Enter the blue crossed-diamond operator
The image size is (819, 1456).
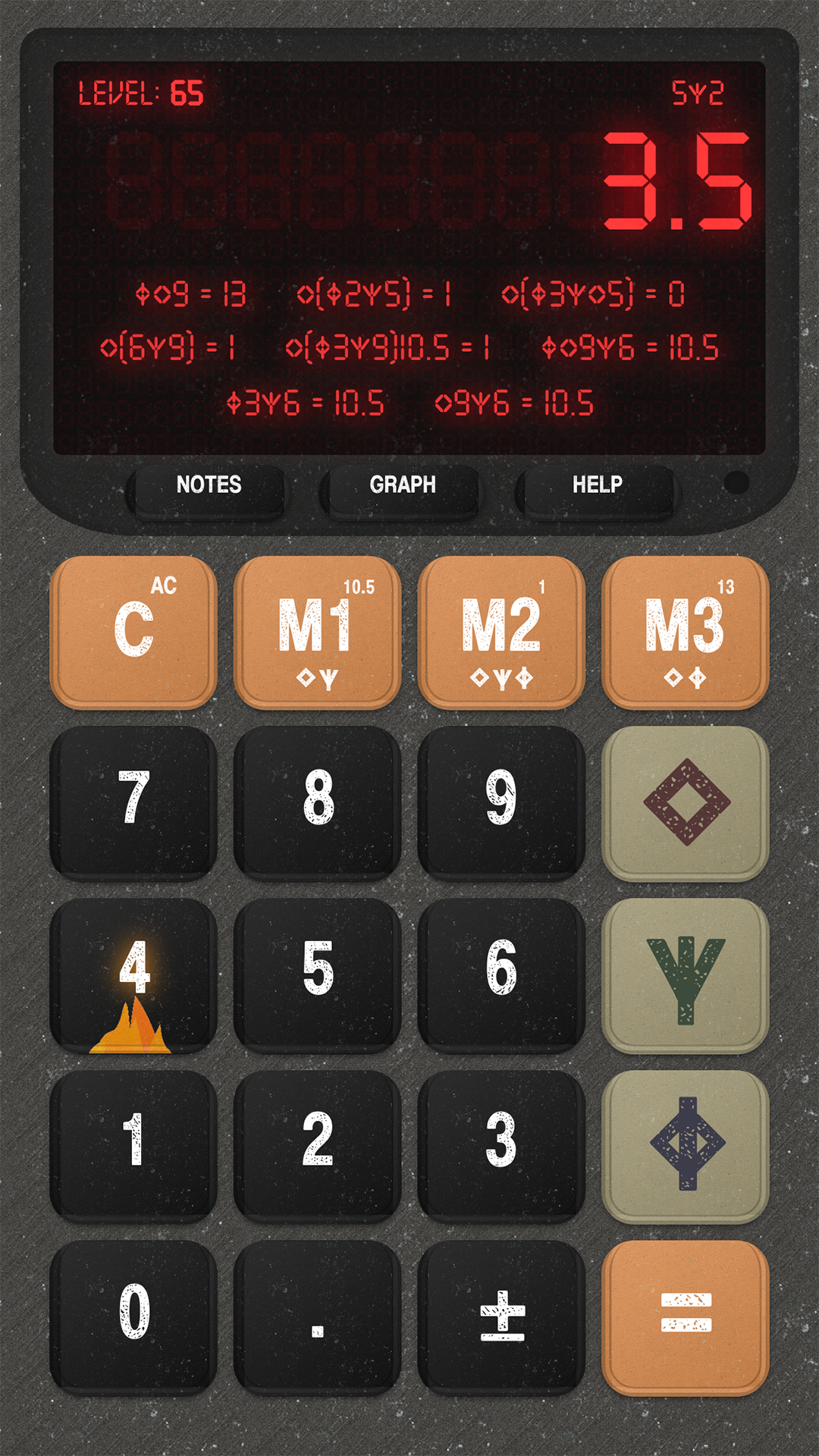pos(685,1145)
